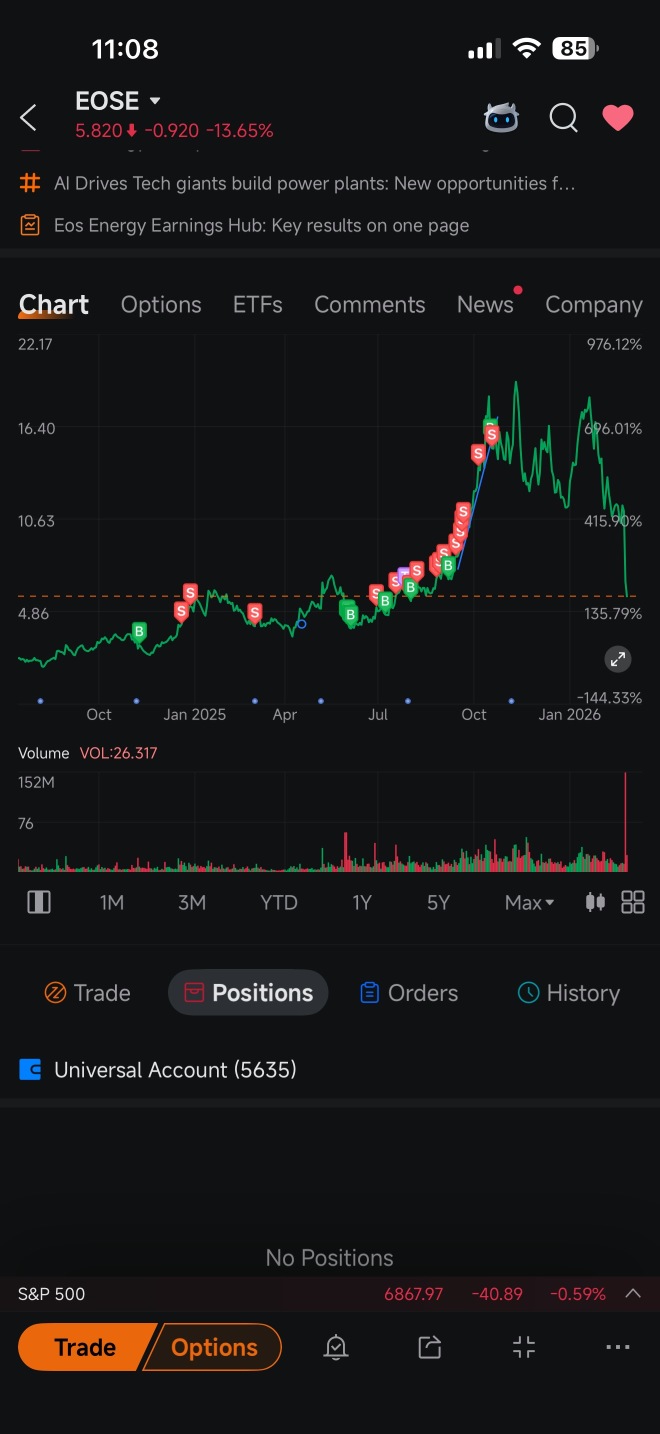
Task: Open the EOSE ticker dropdown
Action: (118, 101)
